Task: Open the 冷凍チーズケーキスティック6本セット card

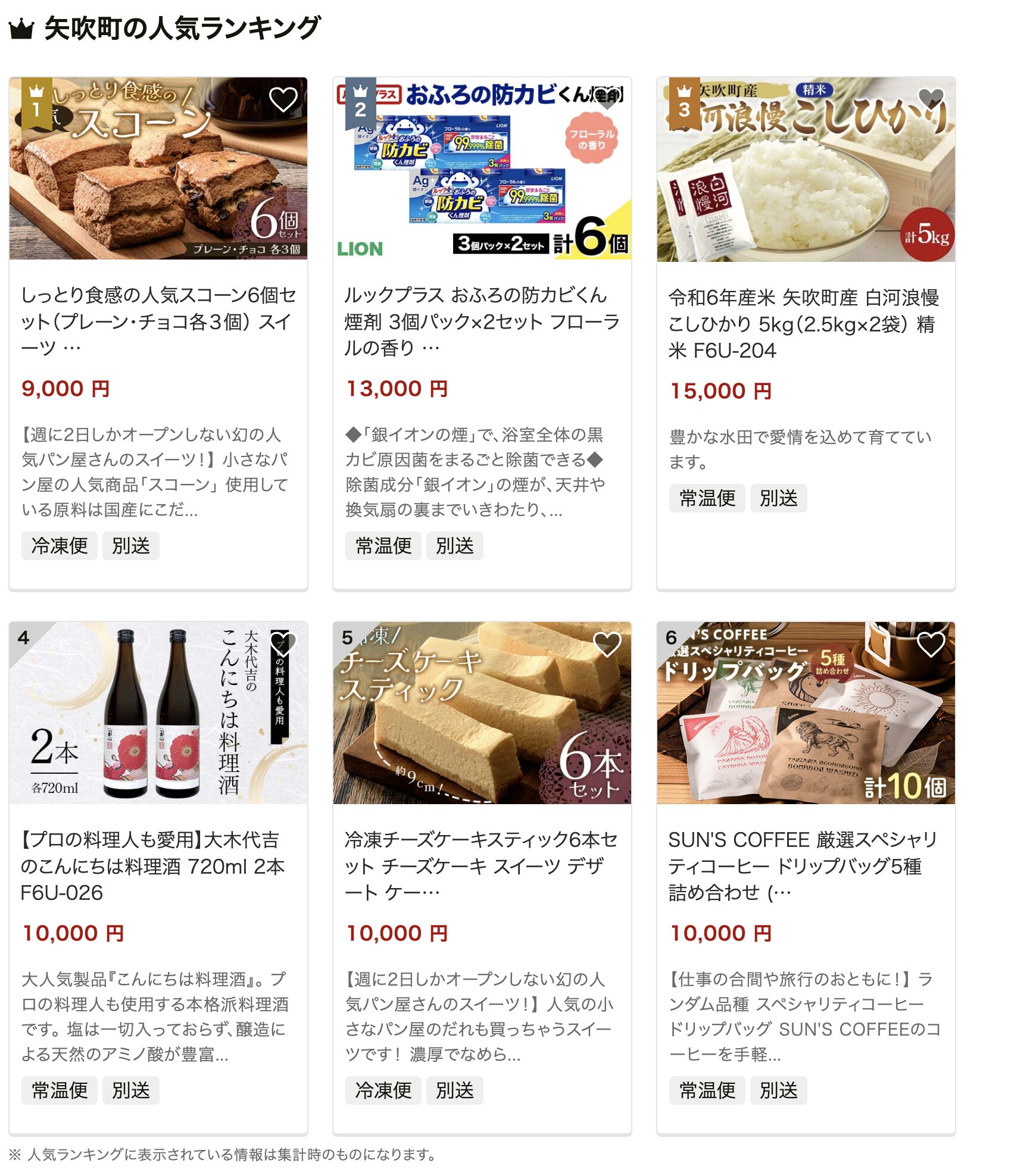Action: (482, 865)
